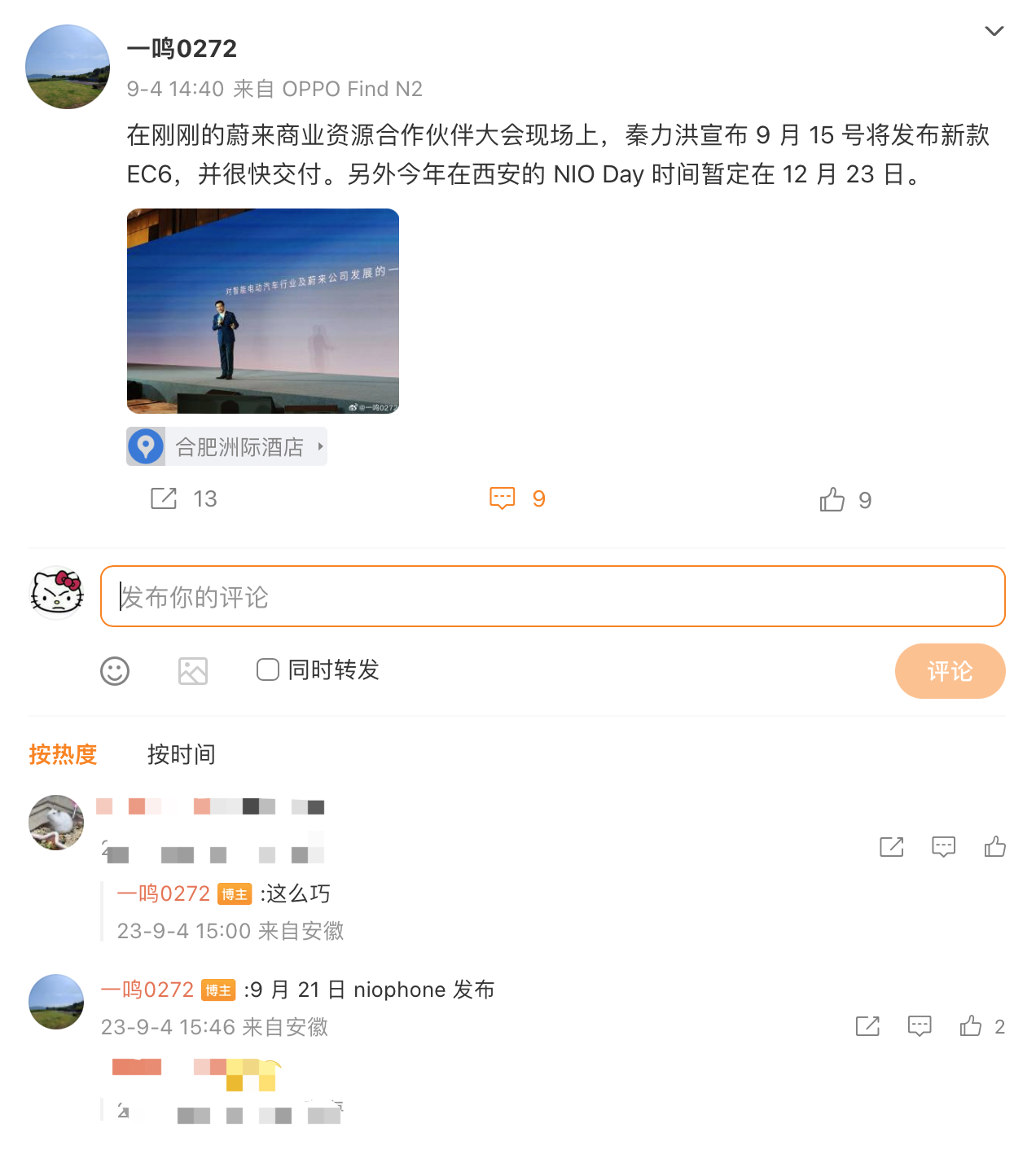This screenshot has height=1150, width=1036.
Task: Click the image upload icon below the comment box
Action: point(192,671)
